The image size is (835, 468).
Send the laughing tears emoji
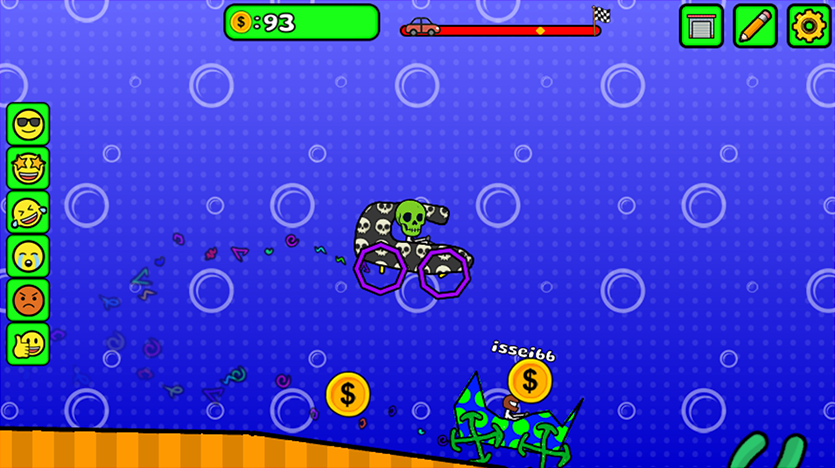[x=29, y=212]
